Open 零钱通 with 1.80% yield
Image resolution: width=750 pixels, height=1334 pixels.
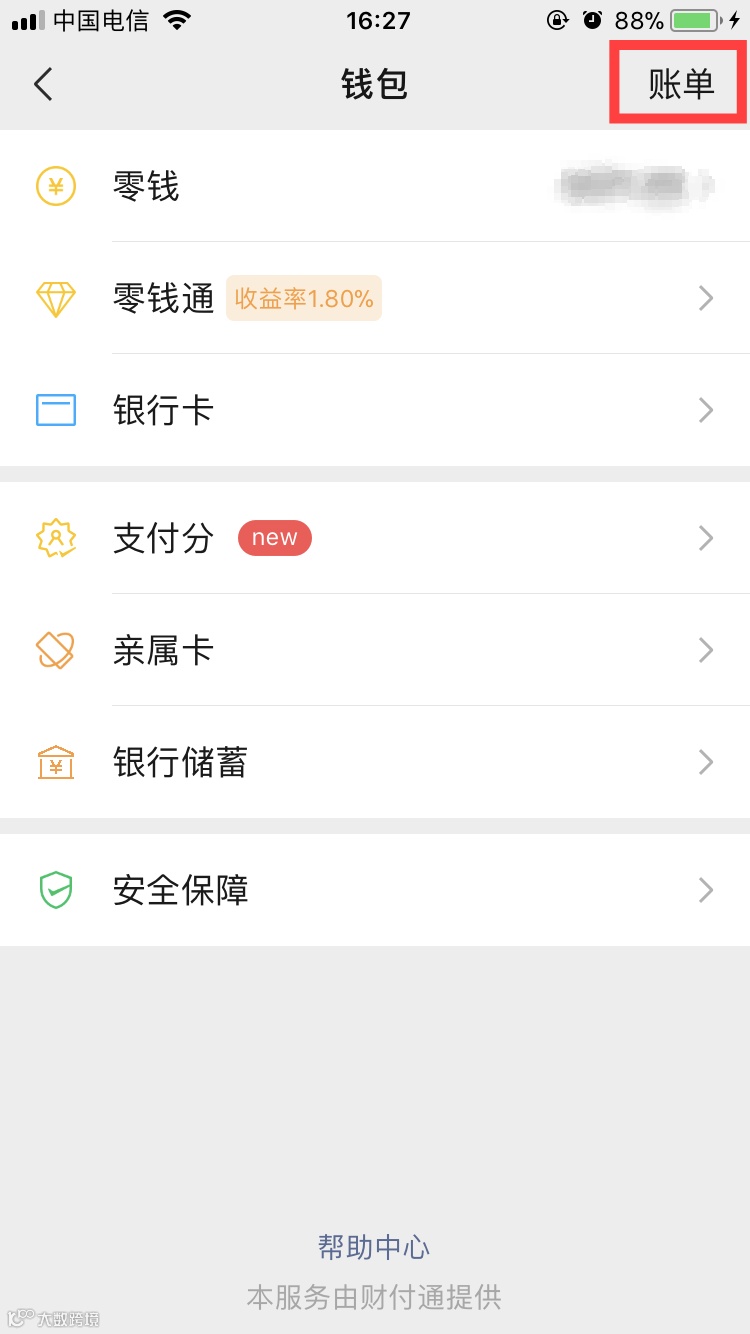click(375, 298)
